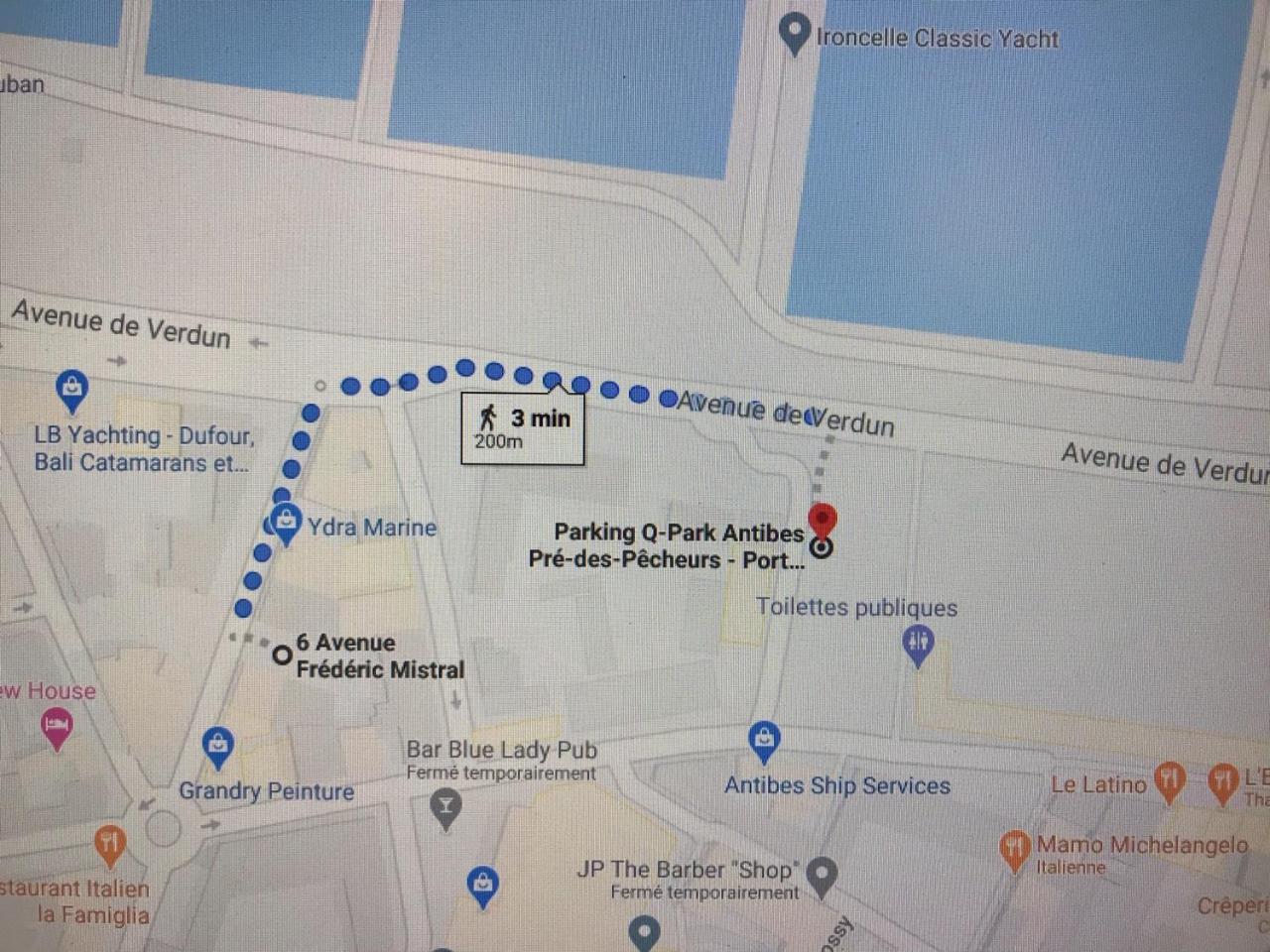Open the Bar Blue Lady Pub marker
The height and width of the screenshot is (952, 1270).
coord(445,808)
